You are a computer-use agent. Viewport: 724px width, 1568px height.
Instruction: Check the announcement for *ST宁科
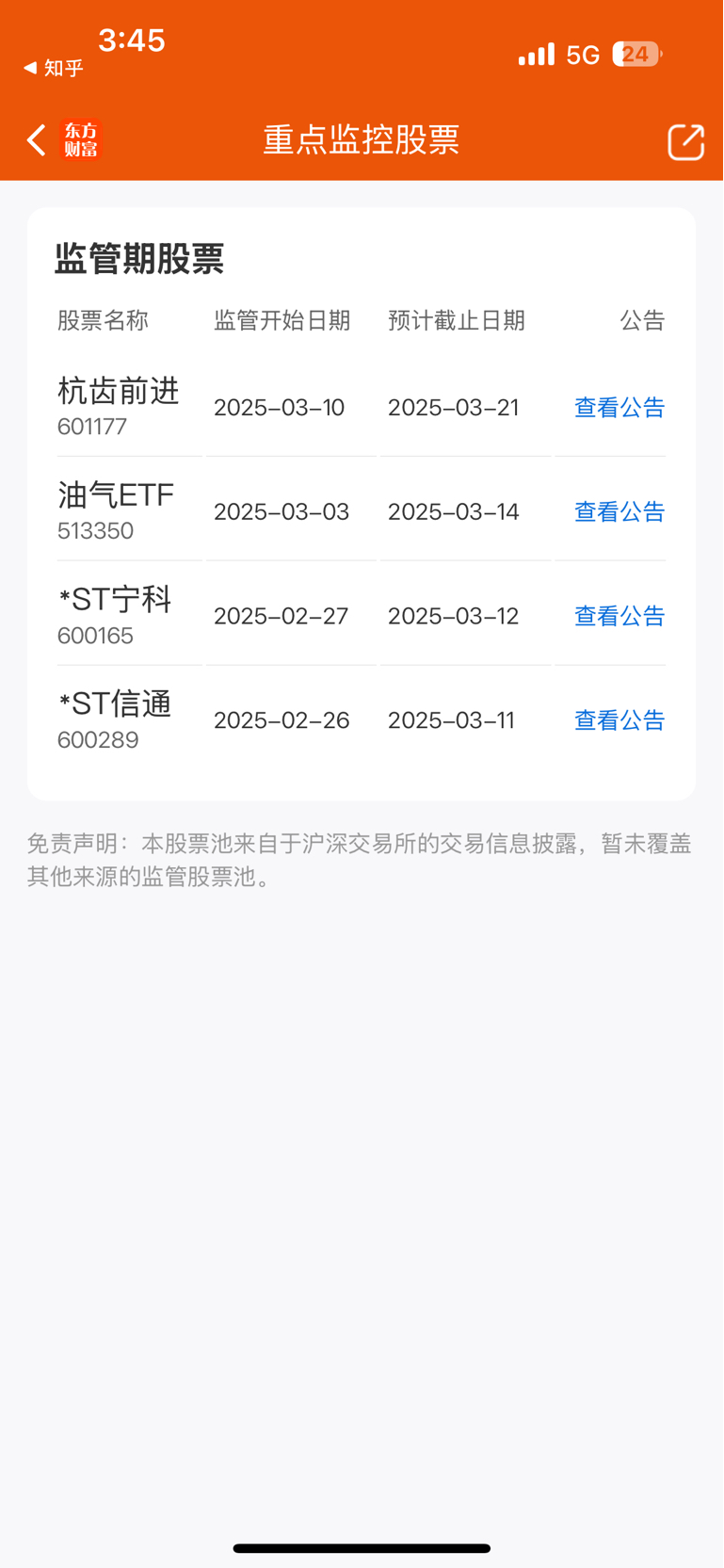[x=619, y=616]
